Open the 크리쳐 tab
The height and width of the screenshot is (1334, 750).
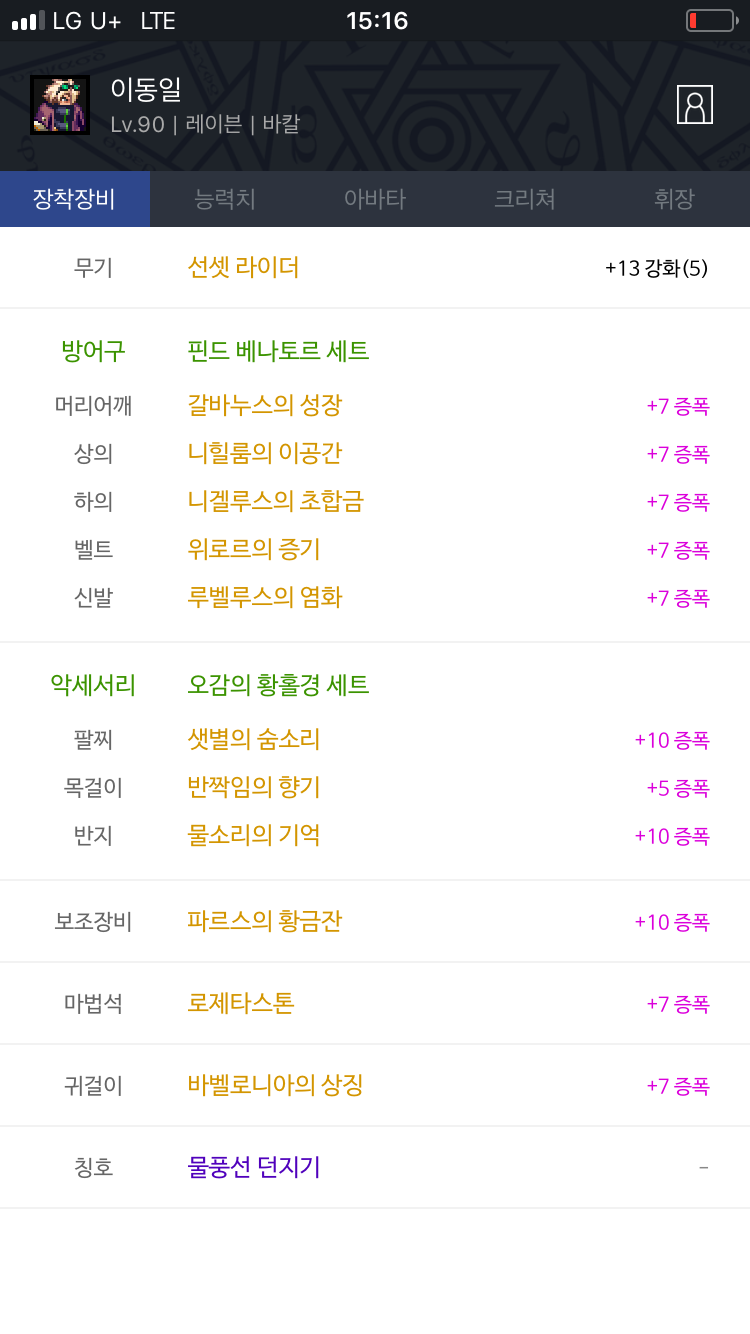coord(525,199)
